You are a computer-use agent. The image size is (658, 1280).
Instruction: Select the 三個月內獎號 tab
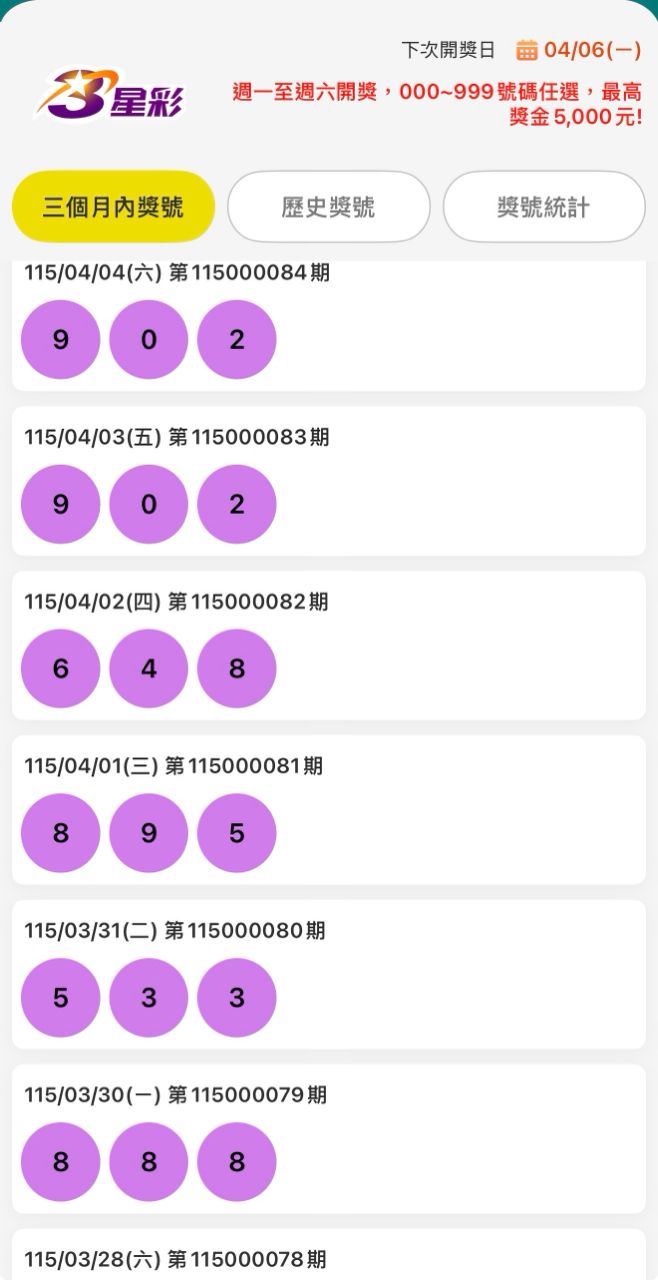point(113,207)
